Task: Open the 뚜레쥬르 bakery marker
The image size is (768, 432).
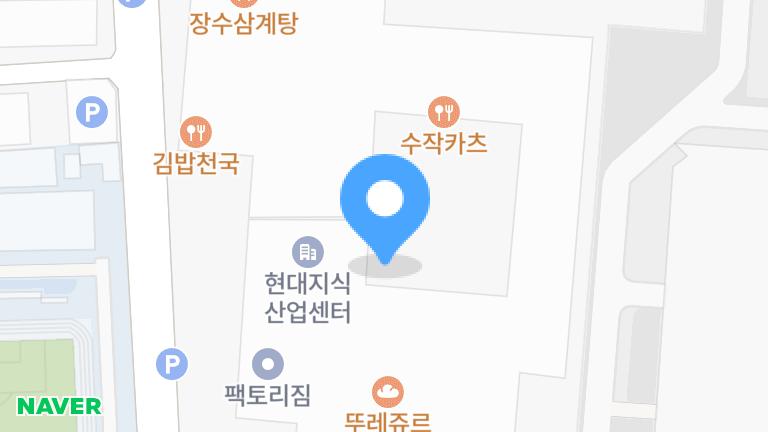Action: click(x=387, y=391)
